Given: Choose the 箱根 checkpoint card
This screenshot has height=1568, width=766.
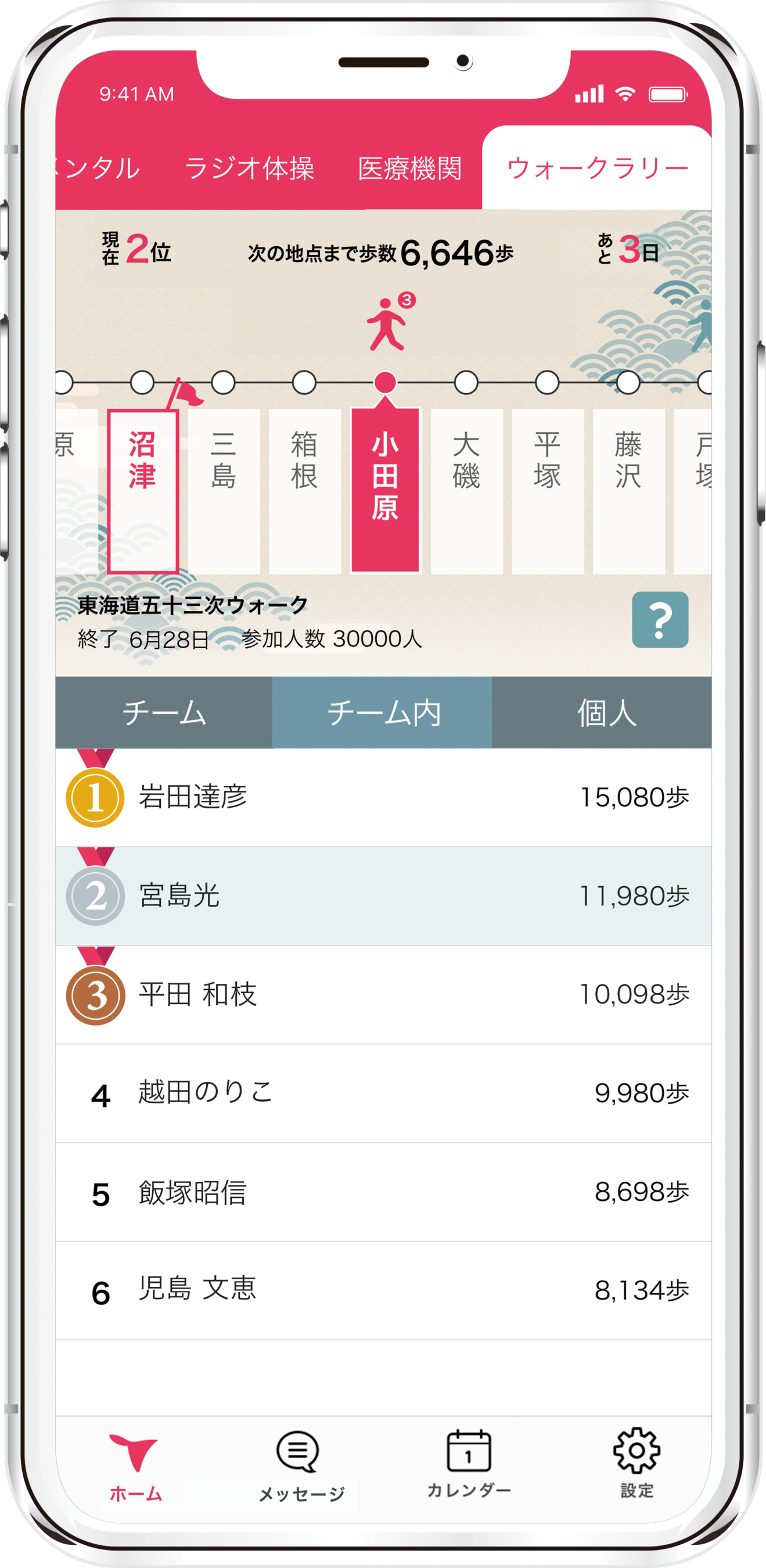Looking at the screenshot, I should [304, 491].
